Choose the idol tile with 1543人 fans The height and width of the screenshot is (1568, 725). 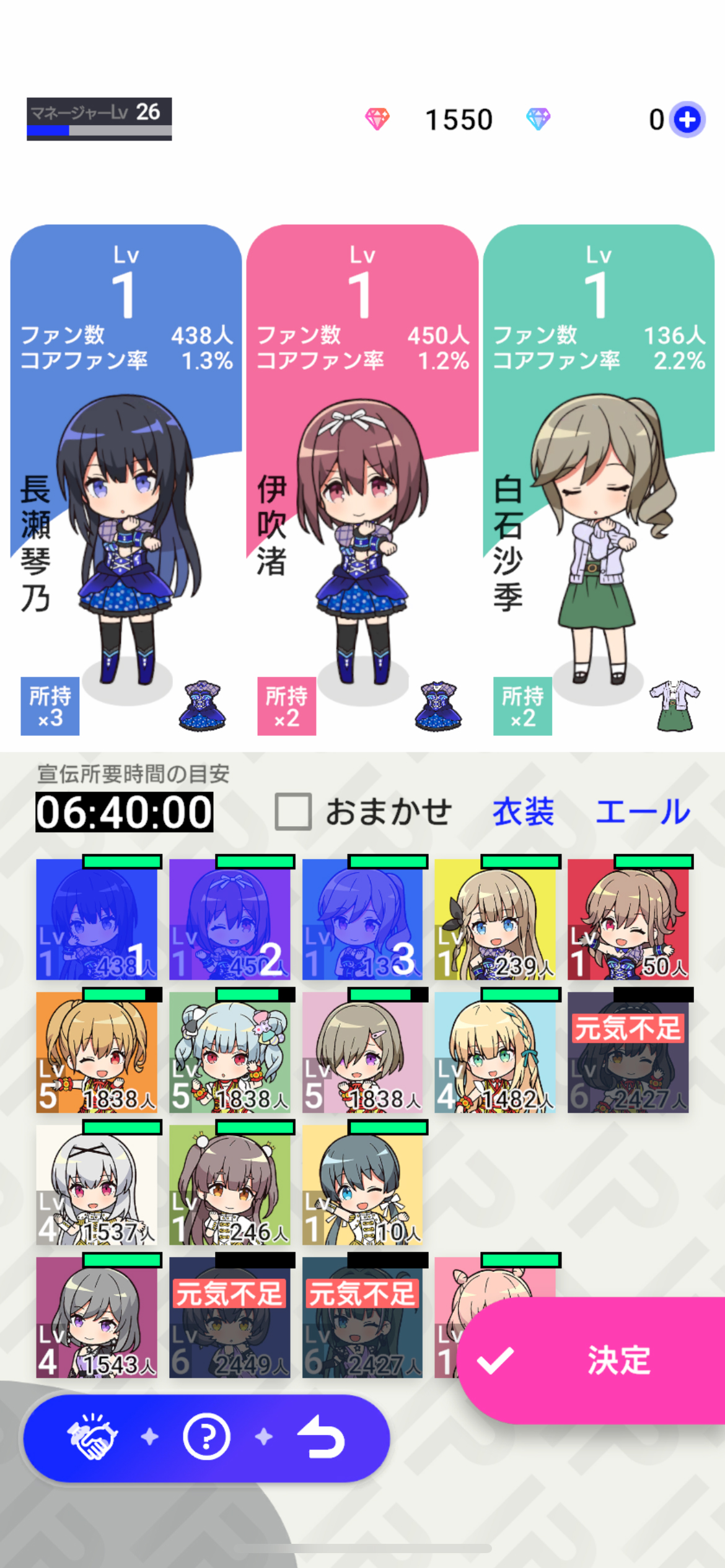(97, 1317)
